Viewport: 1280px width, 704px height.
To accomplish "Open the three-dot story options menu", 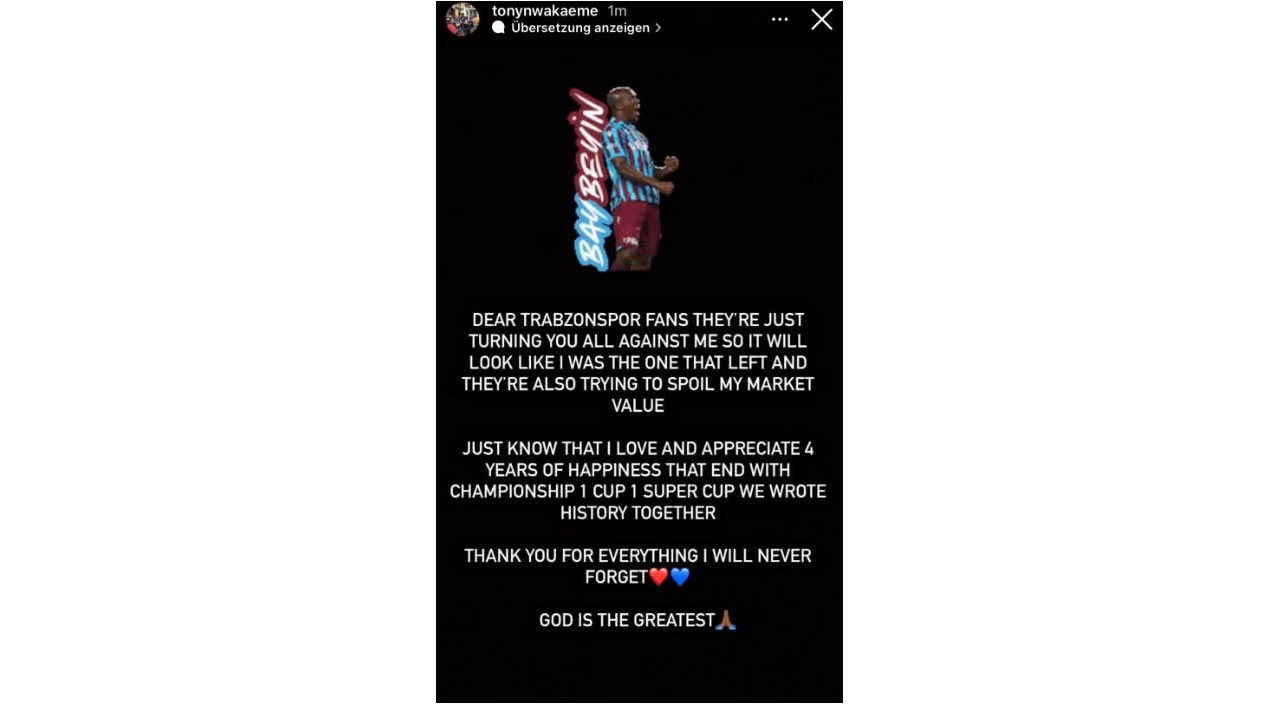I will pyautogui.click(x=780, y=19).
